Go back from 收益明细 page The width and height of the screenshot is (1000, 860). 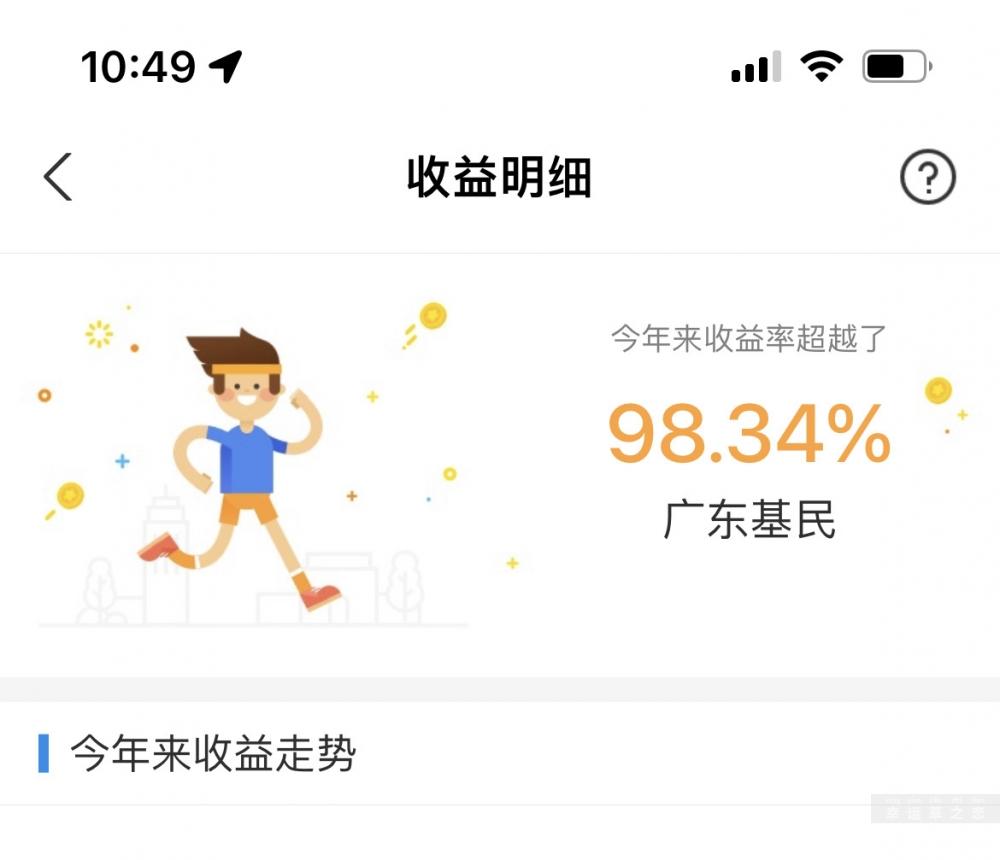click(x=58, y=178)
